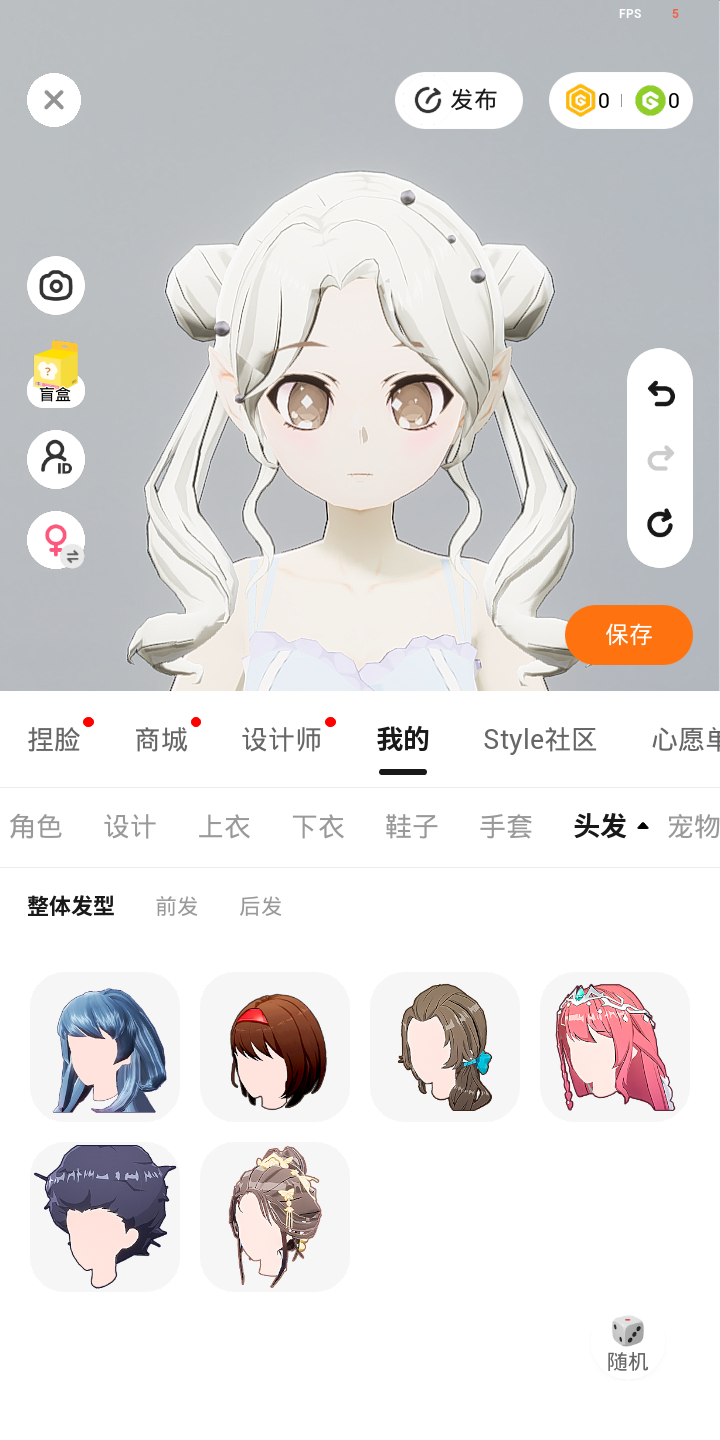Switch the character gender

[x=56, y=541]
